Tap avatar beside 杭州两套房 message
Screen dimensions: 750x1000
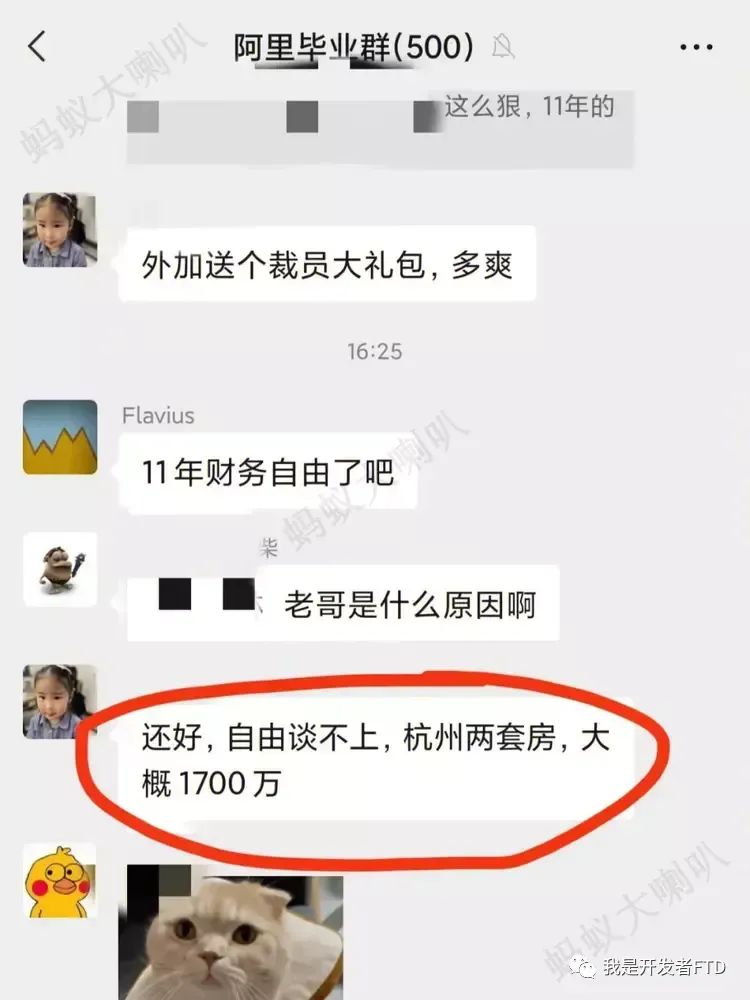(60, 701)
